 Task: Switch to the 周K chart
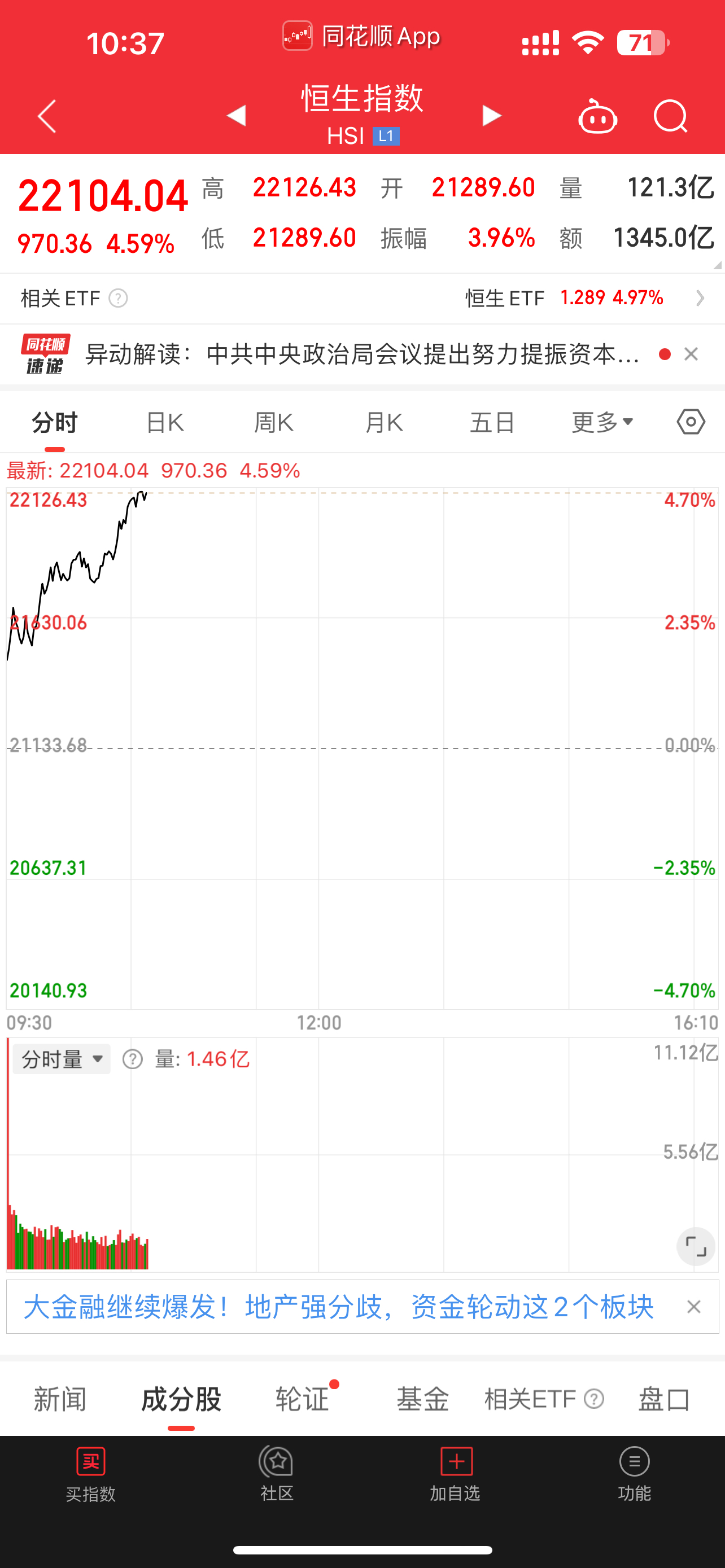click(274, 422)
